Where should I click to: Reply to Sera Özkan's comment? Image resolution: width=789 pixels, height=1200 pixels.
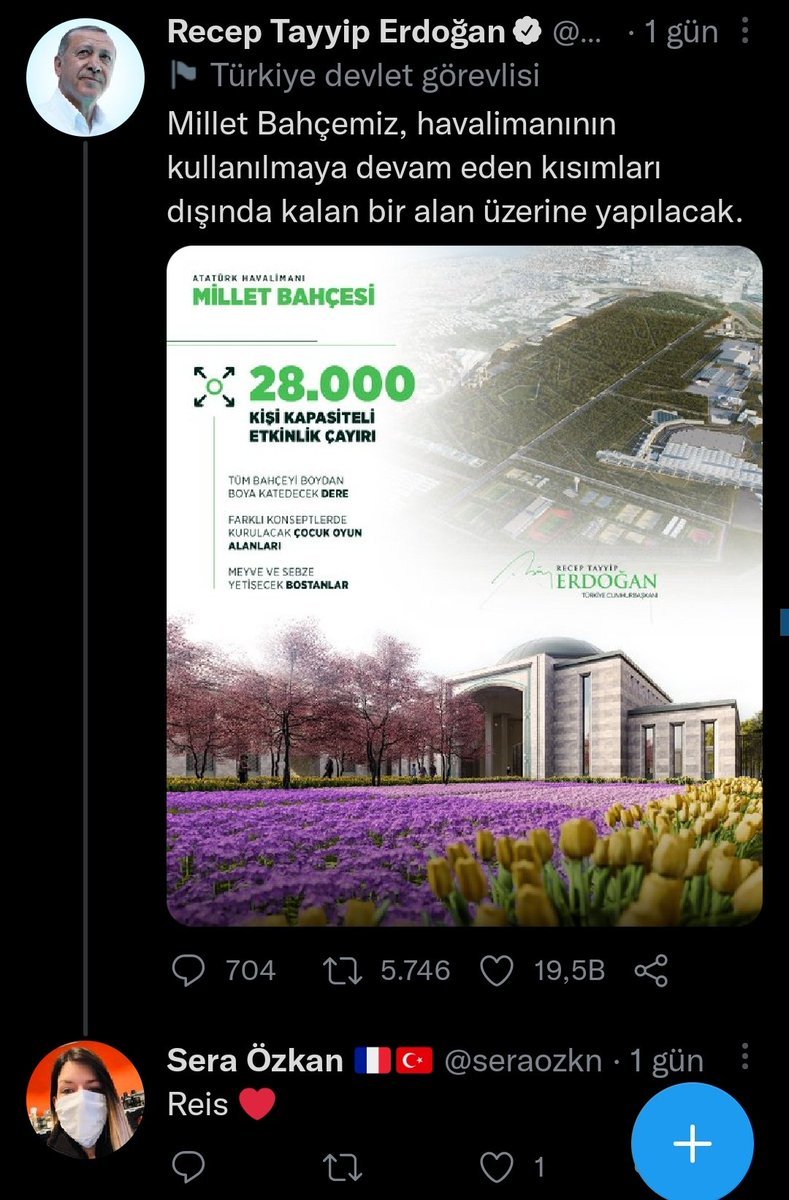[188, 1166]
